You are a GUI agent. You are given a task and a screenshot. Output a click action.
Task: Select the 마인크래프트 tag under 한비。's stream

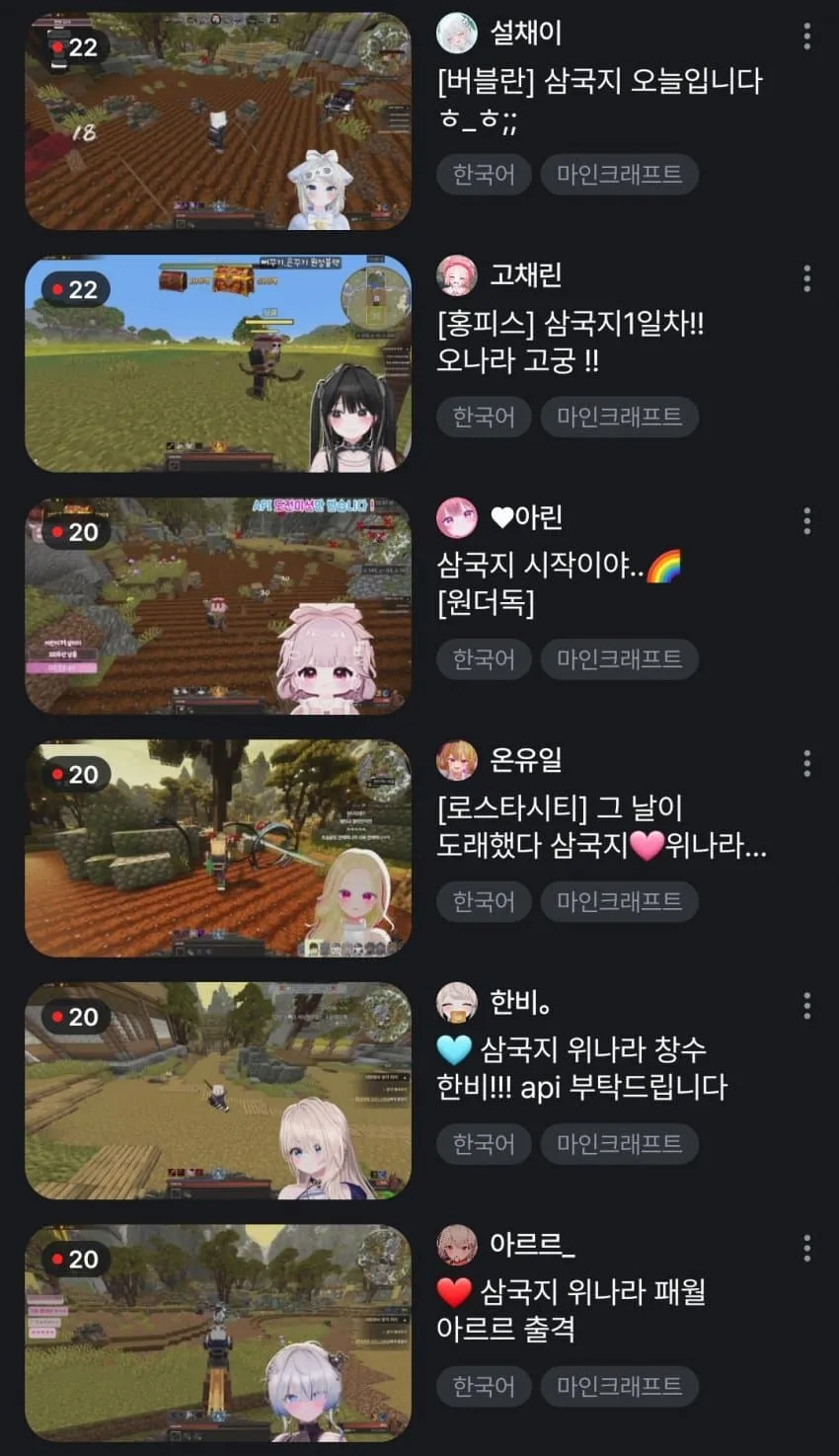point(620,1144)
